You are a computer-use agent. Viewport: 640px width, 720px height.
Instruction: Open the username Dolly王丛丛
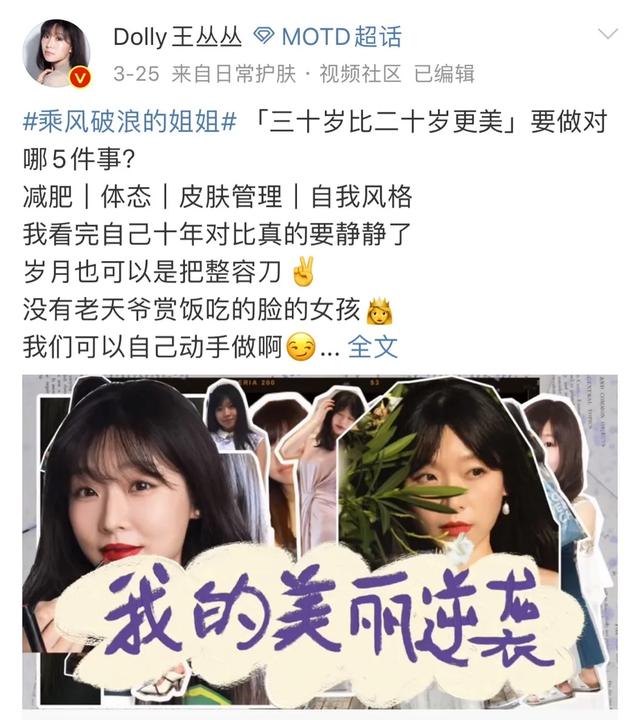[x=175, y=37]
